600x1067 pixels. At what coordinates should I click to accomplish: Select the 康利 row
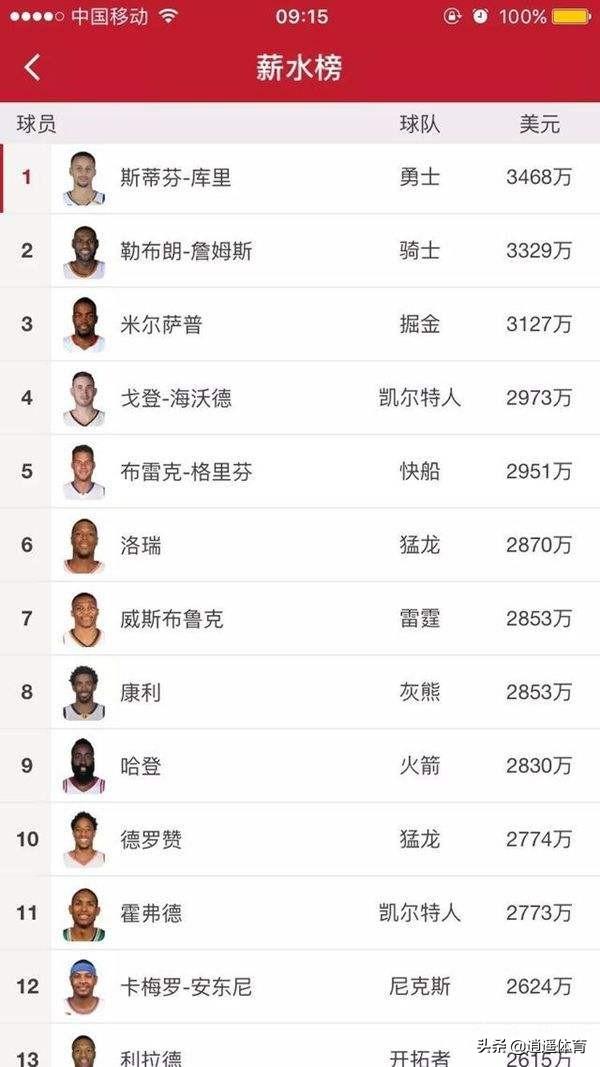pyautogui.click(x=141, y=692)
